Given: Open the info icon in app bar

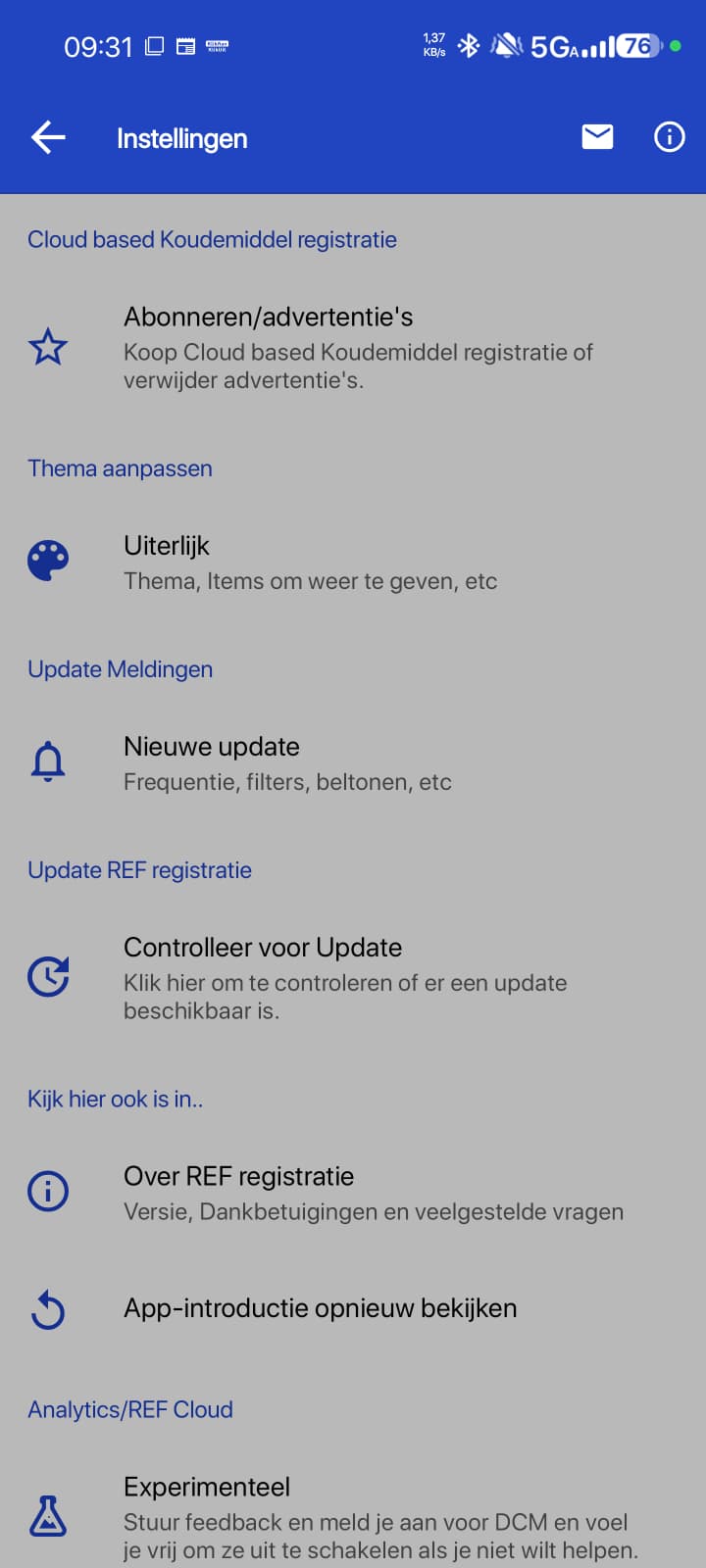Looking at the screenshot, I should [x=669, y=137].
